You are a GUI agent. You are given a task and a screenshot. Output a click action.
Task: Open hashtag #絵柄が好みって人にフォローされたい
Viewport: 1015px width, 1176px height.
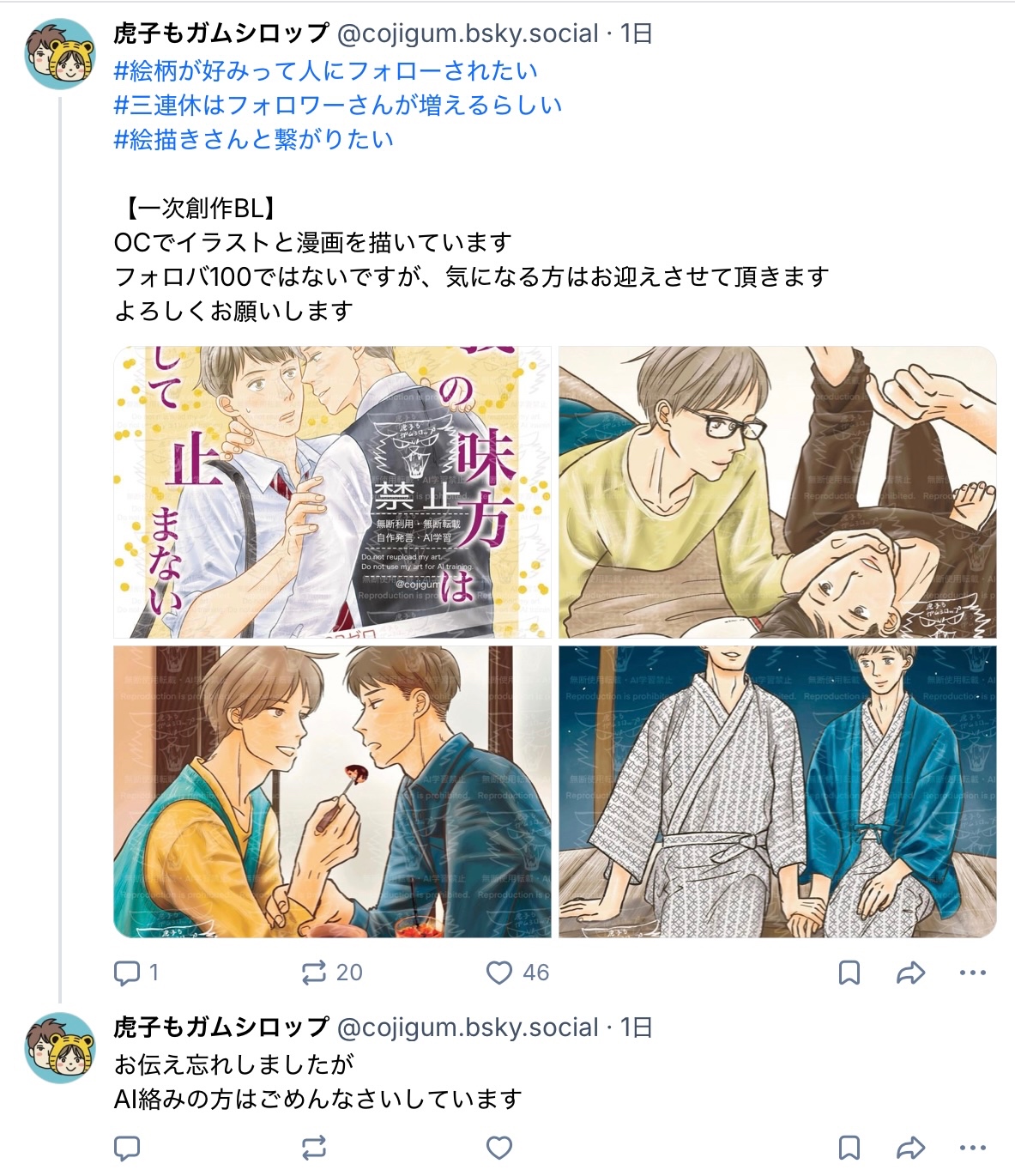(325, 70)
